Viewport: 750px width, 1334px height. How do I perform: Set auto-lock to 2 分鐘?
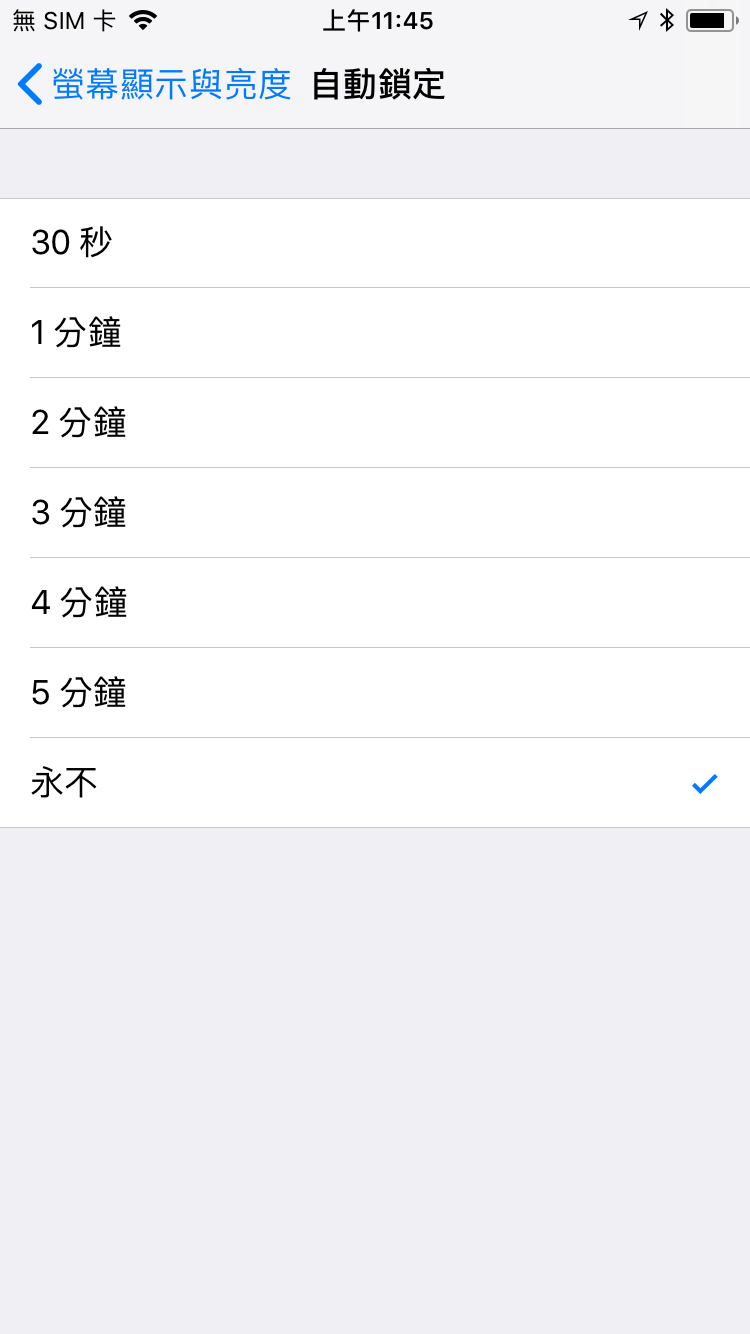375,423
